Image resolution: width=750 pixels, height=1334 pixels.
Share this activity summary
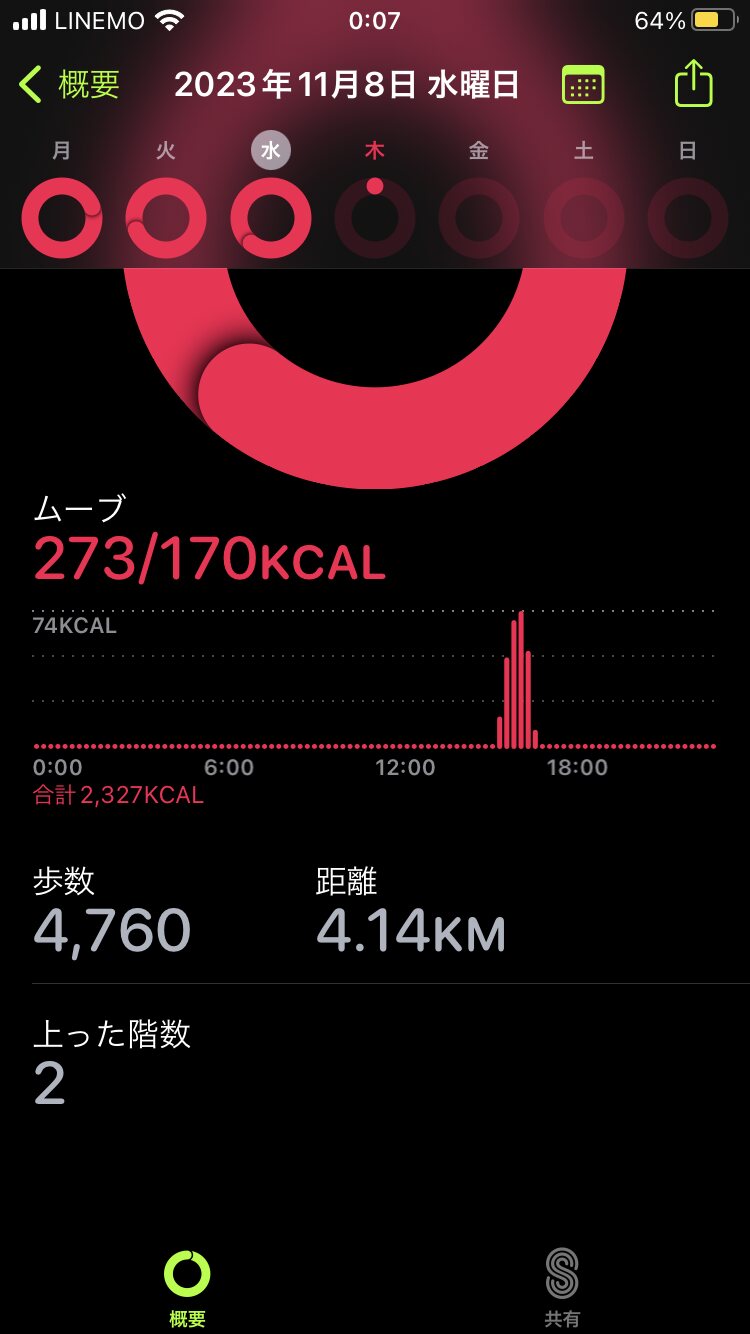coord(693,84)
